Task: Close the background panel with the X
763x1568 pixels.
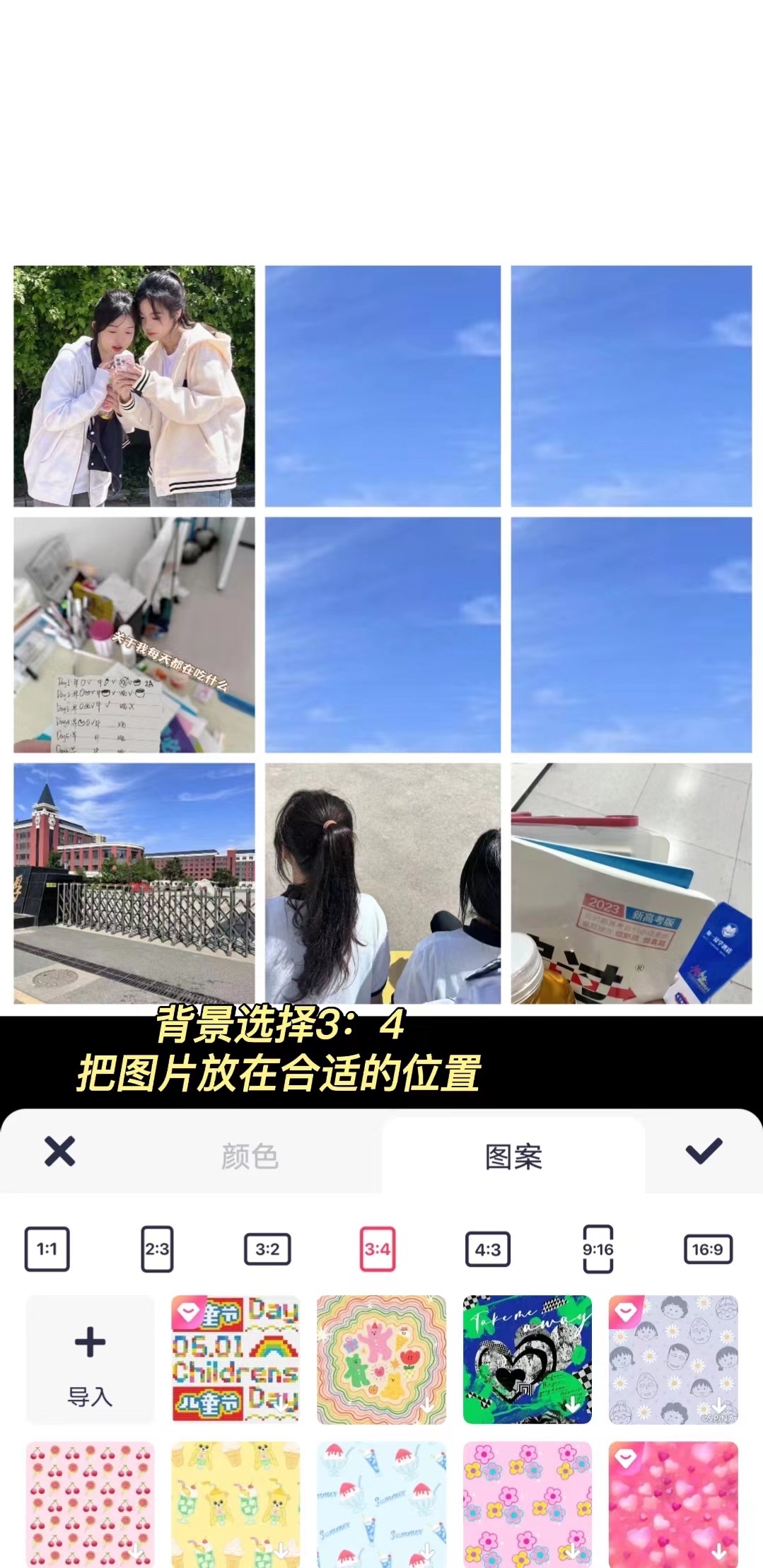Action: point(59,1152)
